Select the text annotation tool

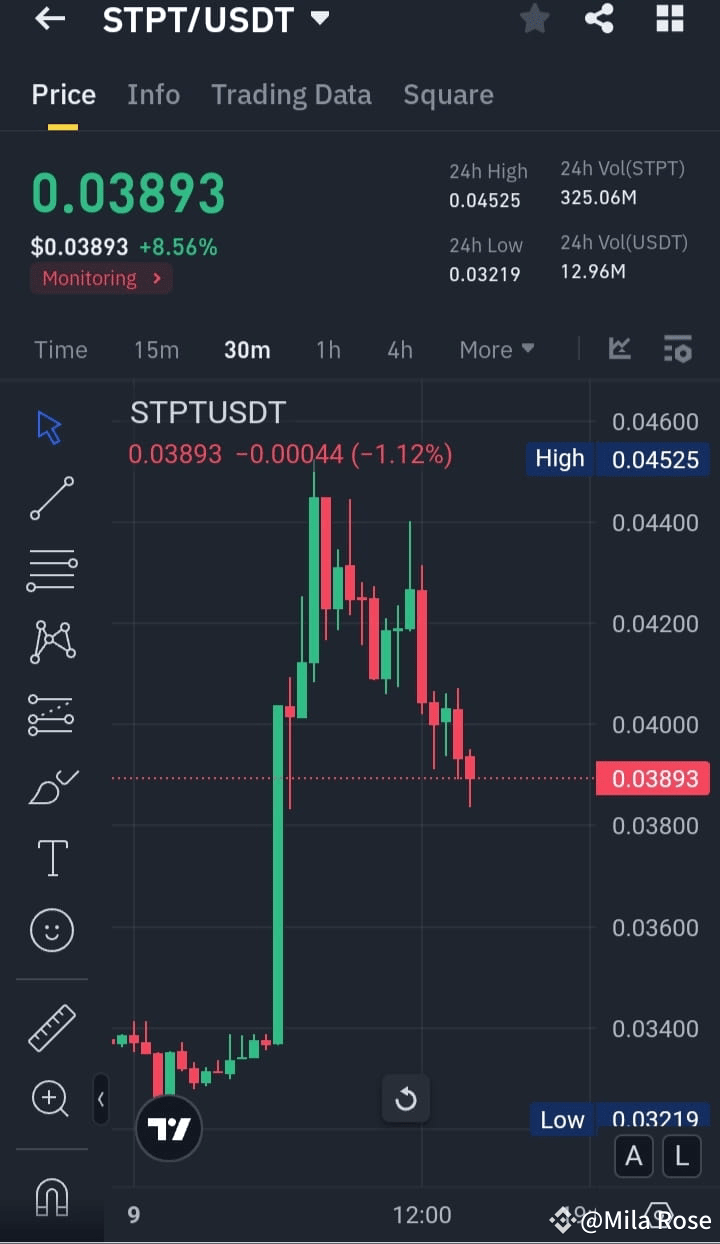[x=51, y=858]
